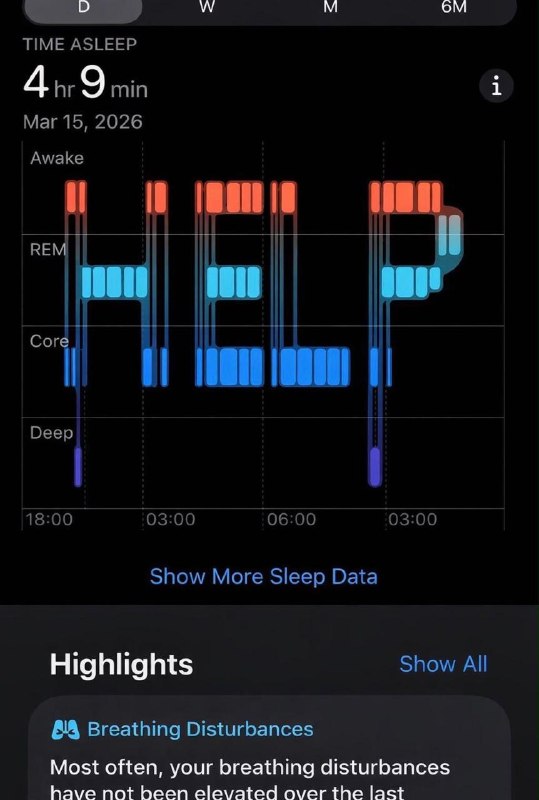Screen dimensions: 539x800
Task: Select the D daily view tab
Action: tap(83, 9)
